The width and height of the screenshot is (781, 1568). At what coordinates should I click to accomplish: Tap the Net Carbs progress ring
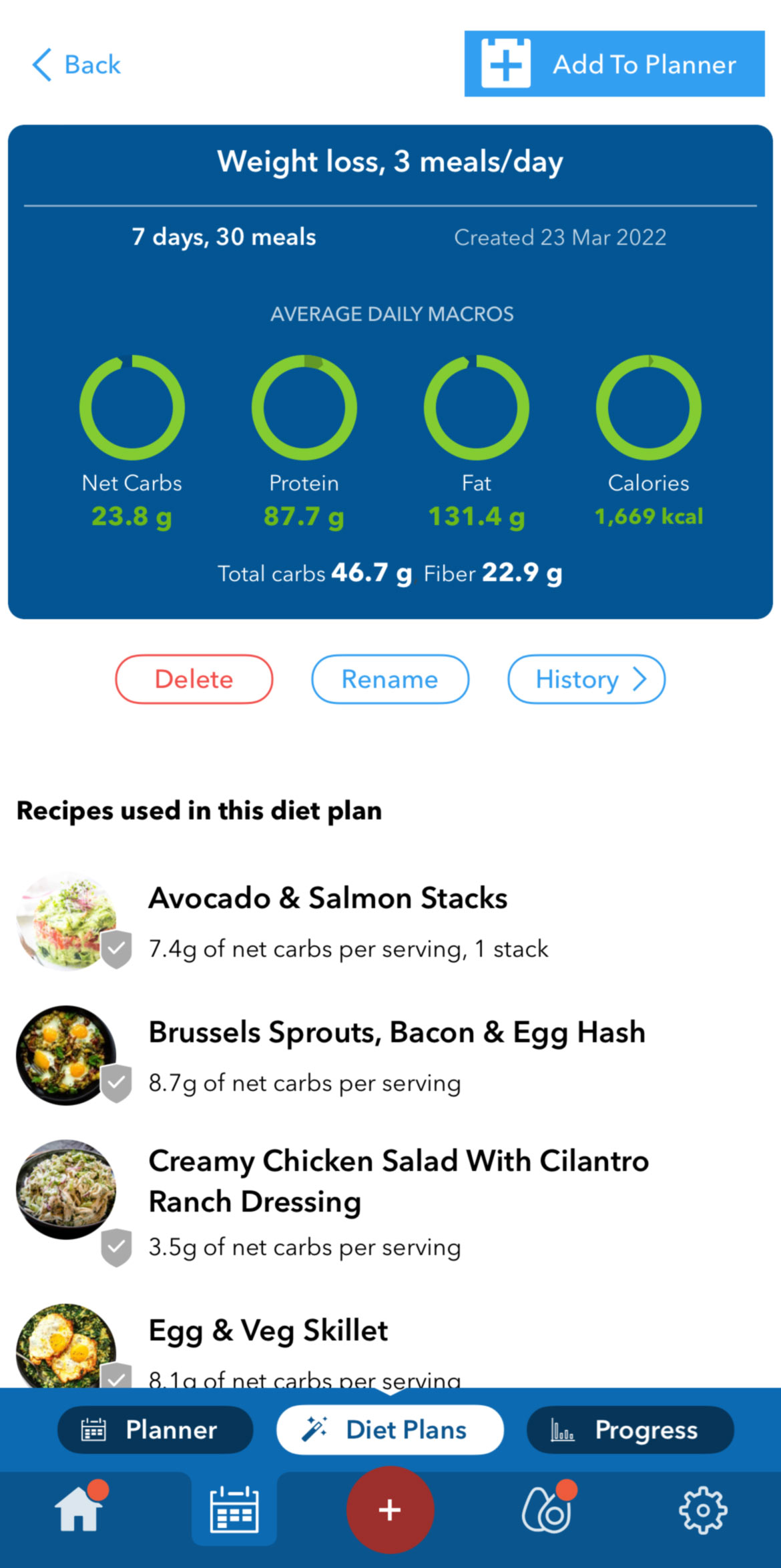(x=132, y=407)
